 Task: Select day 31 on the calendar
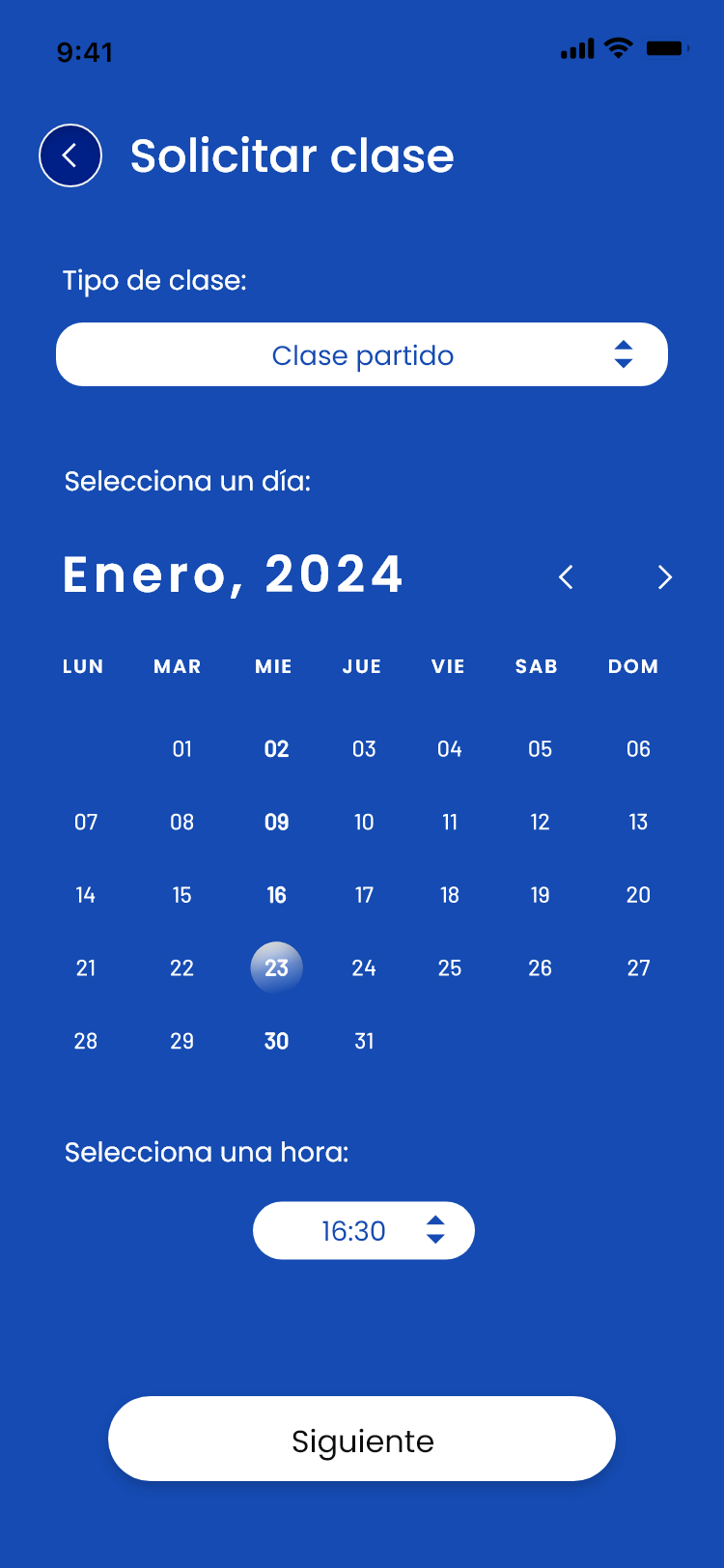pos(364,1041)
